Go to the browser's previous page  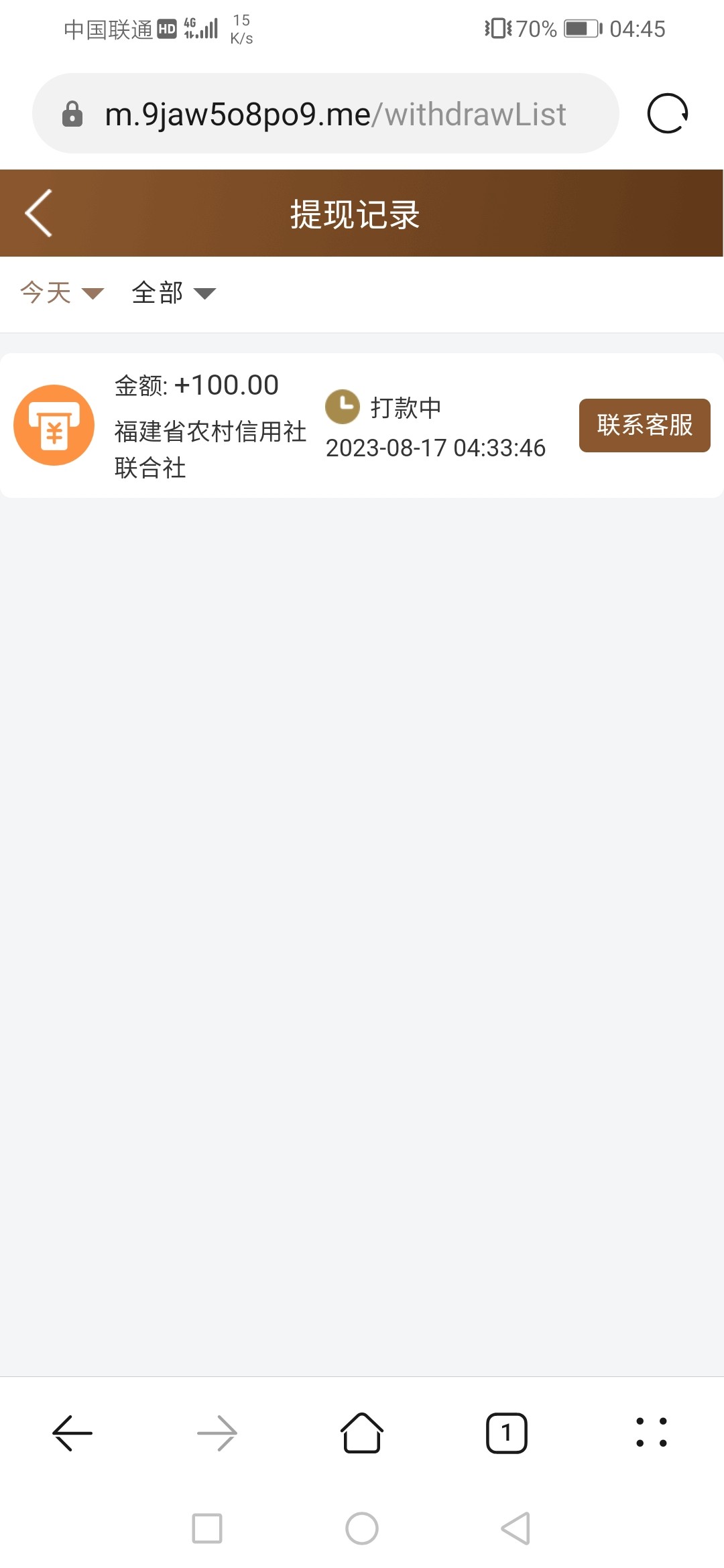point(72,1433)
